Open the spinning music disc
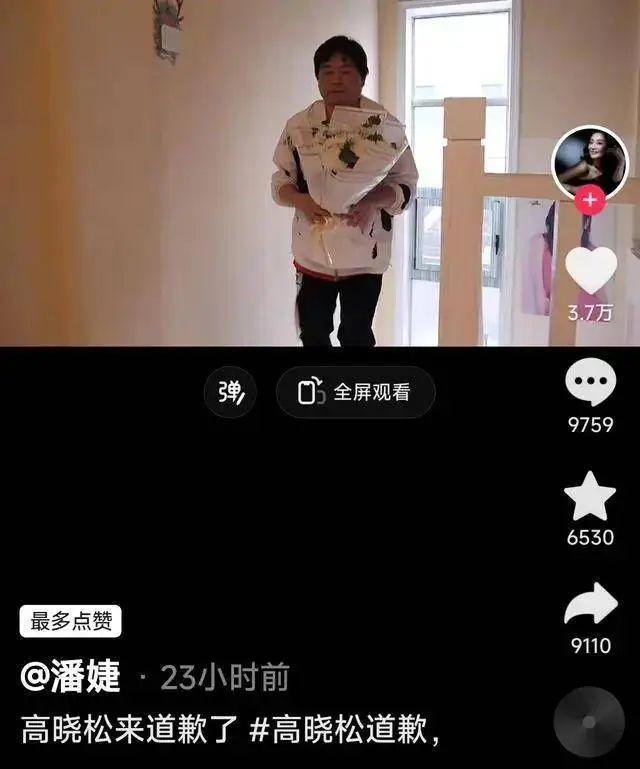 pos(590,721)
